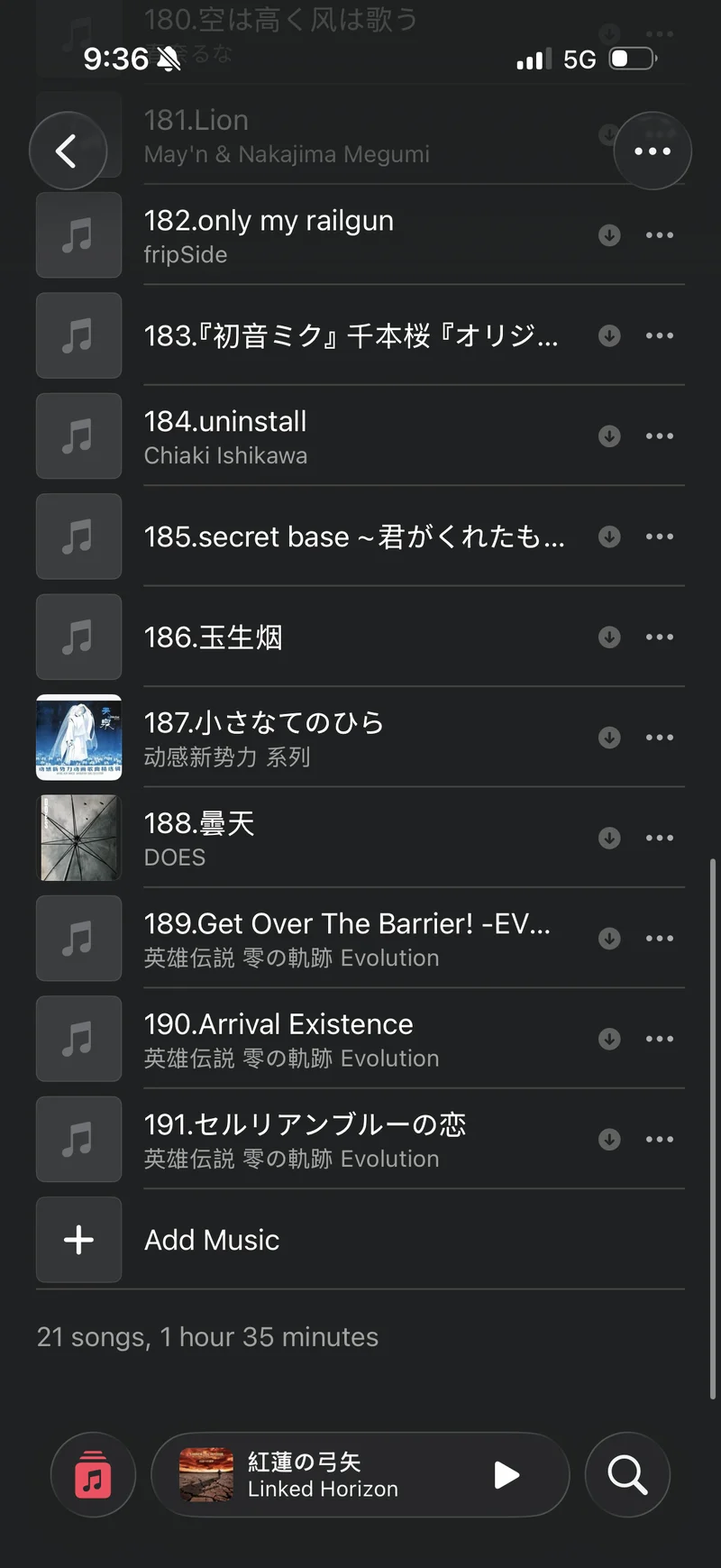Download the song 184.uninstall
This screenshot has height=1568, width=721.
click(609, 436)
